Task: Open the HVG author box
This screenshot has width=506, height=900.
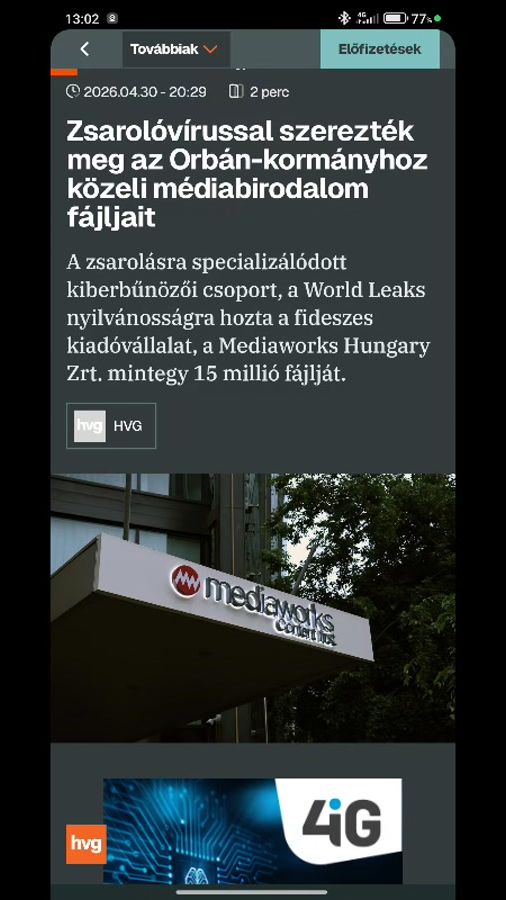Action: 111,426
